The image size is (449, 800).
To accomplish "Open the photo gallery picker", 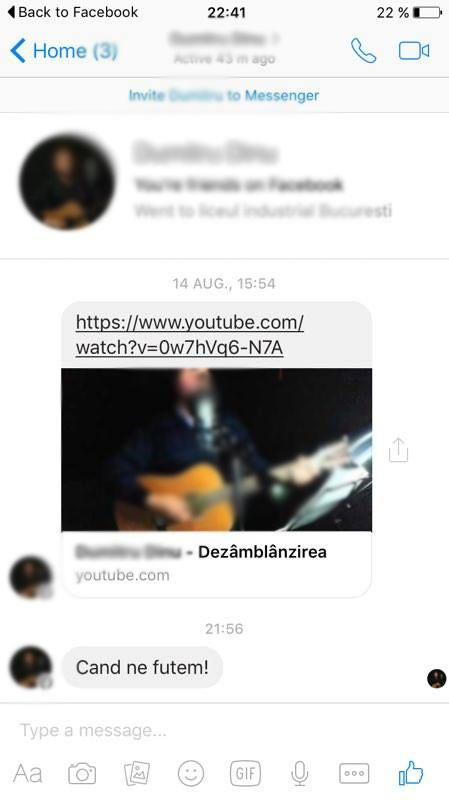I will (x=137, y=773).
